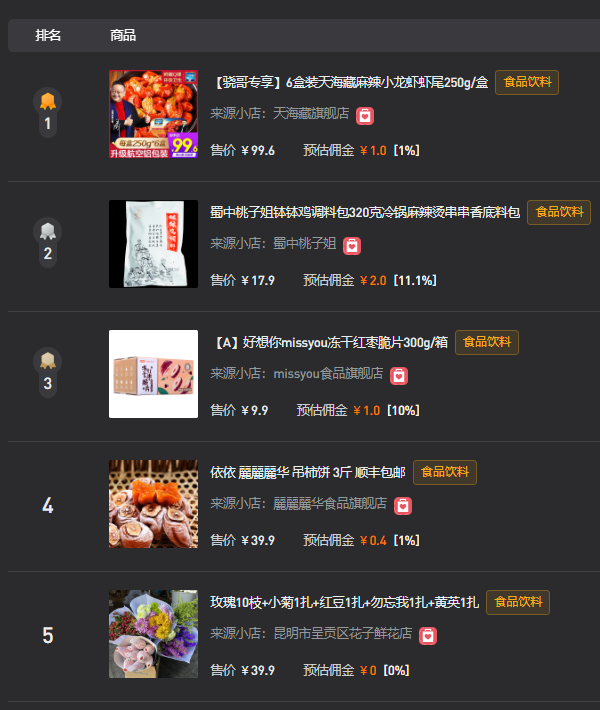600x710 pixels.
Task: Tap the shop icon beside 麗麗麗华食品旗舰店
Action: pos(403,505)
